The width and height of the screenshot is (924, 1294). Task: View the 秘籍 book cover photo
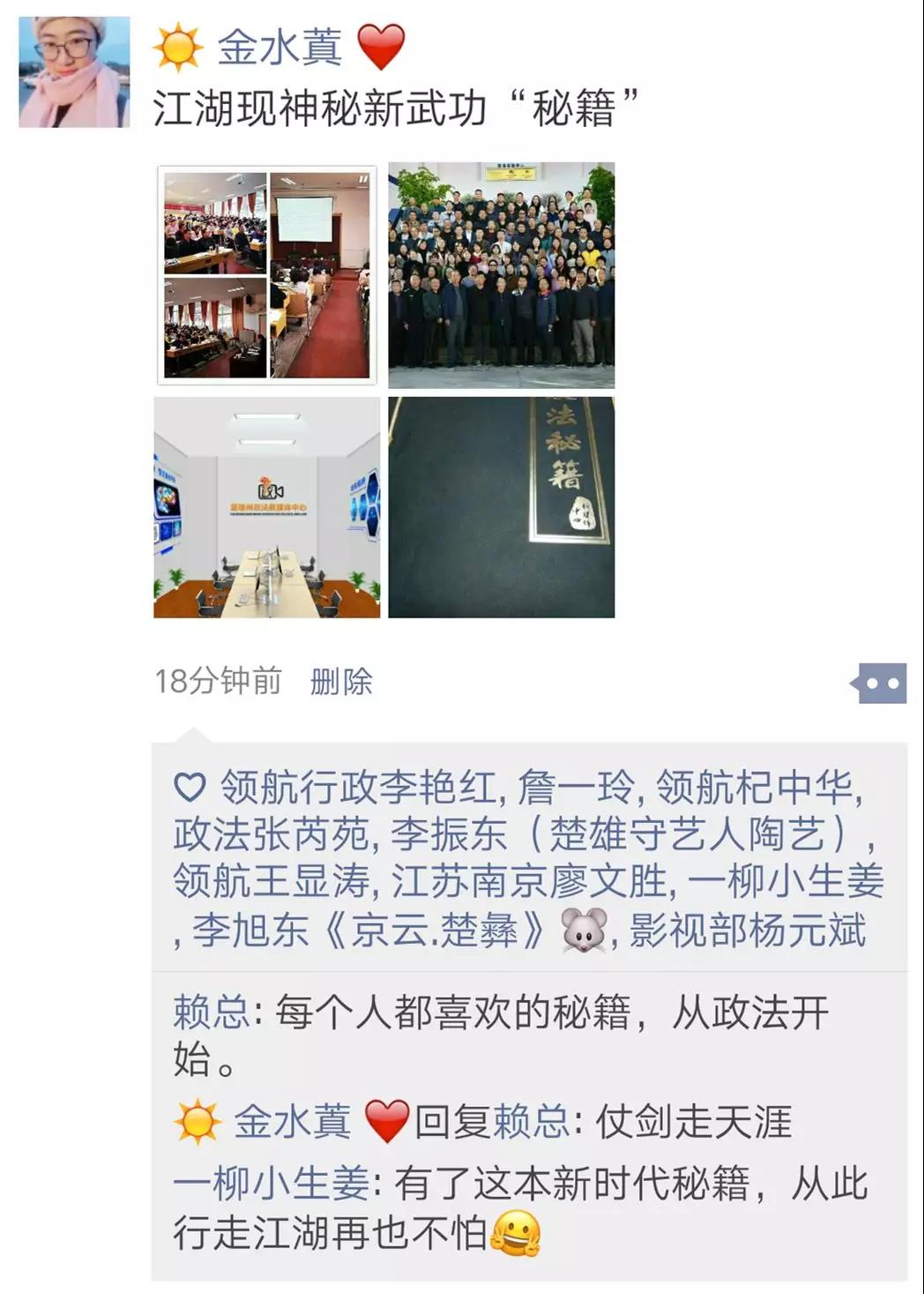point(502,507)
